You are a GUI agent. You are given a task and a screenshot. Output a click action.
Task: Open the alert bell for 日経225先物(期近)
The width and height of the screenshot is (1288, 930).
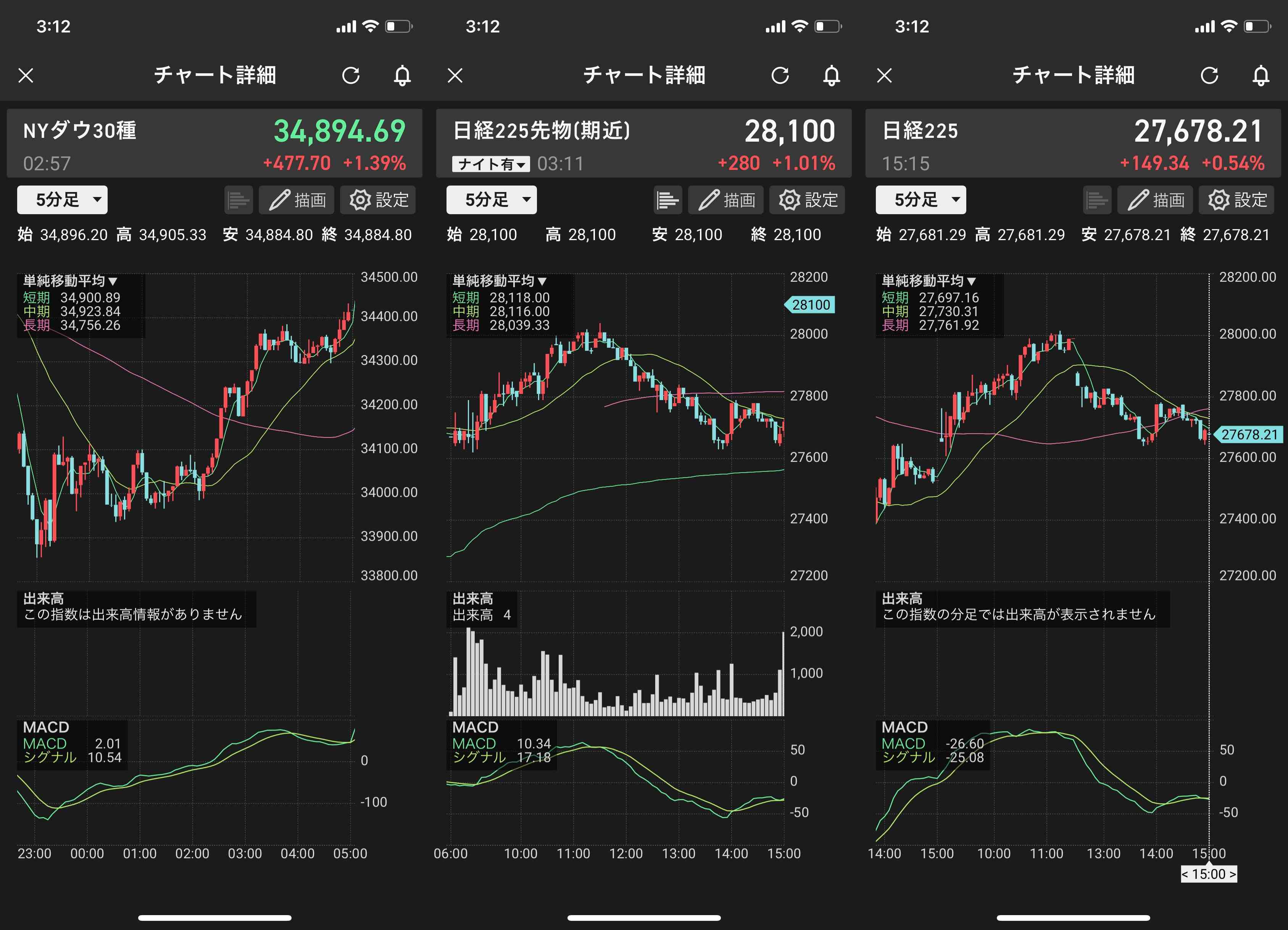pyautogui.click(x=832, y=76)
